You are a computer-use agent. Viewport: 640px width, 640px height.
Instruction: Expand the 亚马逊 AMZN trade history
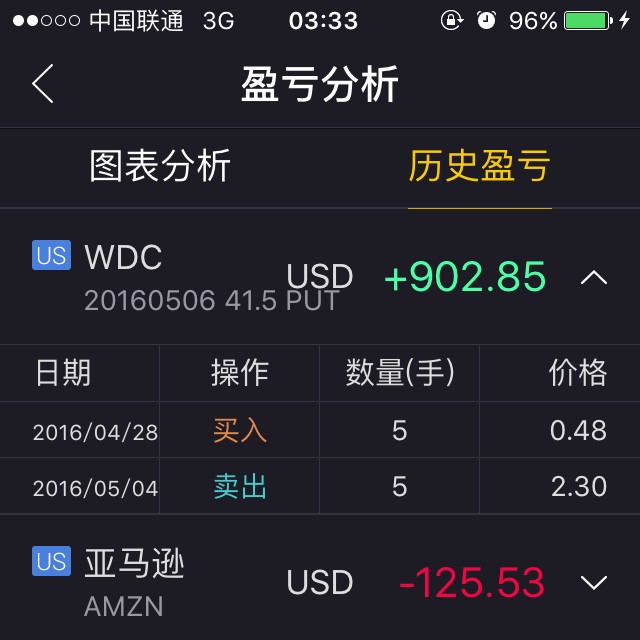(x=594, y=582)
